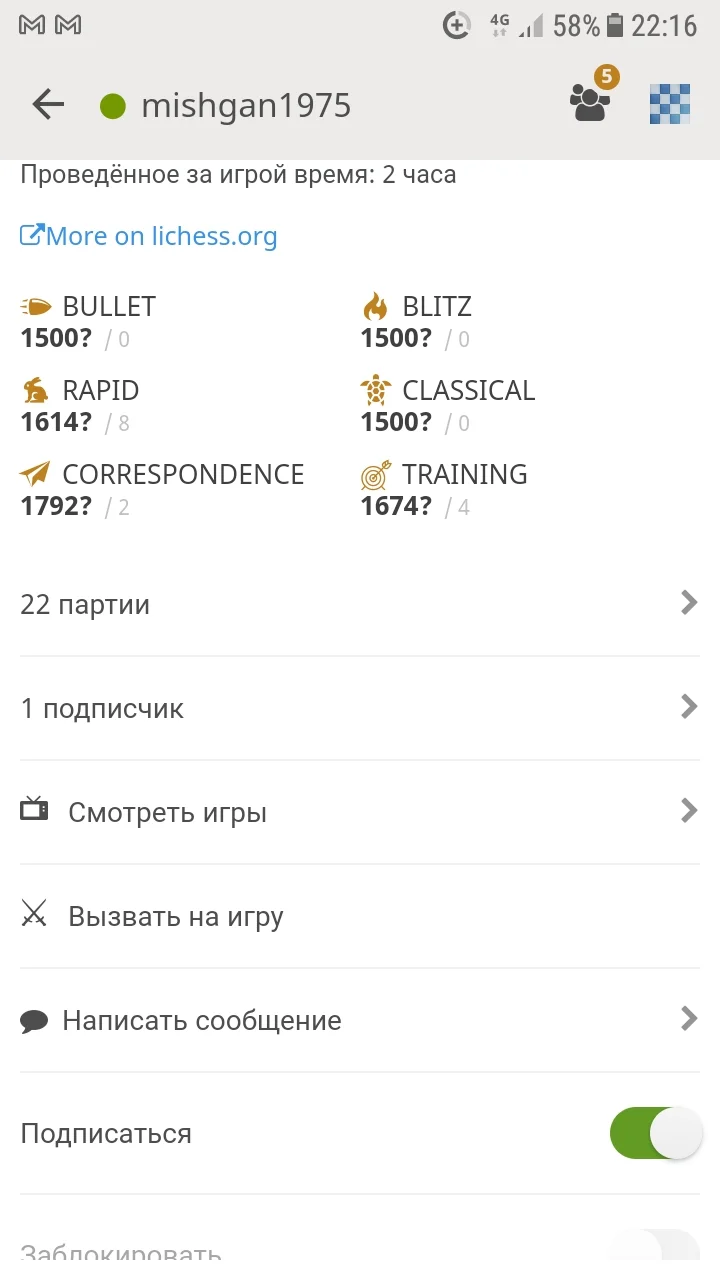Screen dimensions: 720x1280
Task: Click the Training target icon
Action: point(375,474)
